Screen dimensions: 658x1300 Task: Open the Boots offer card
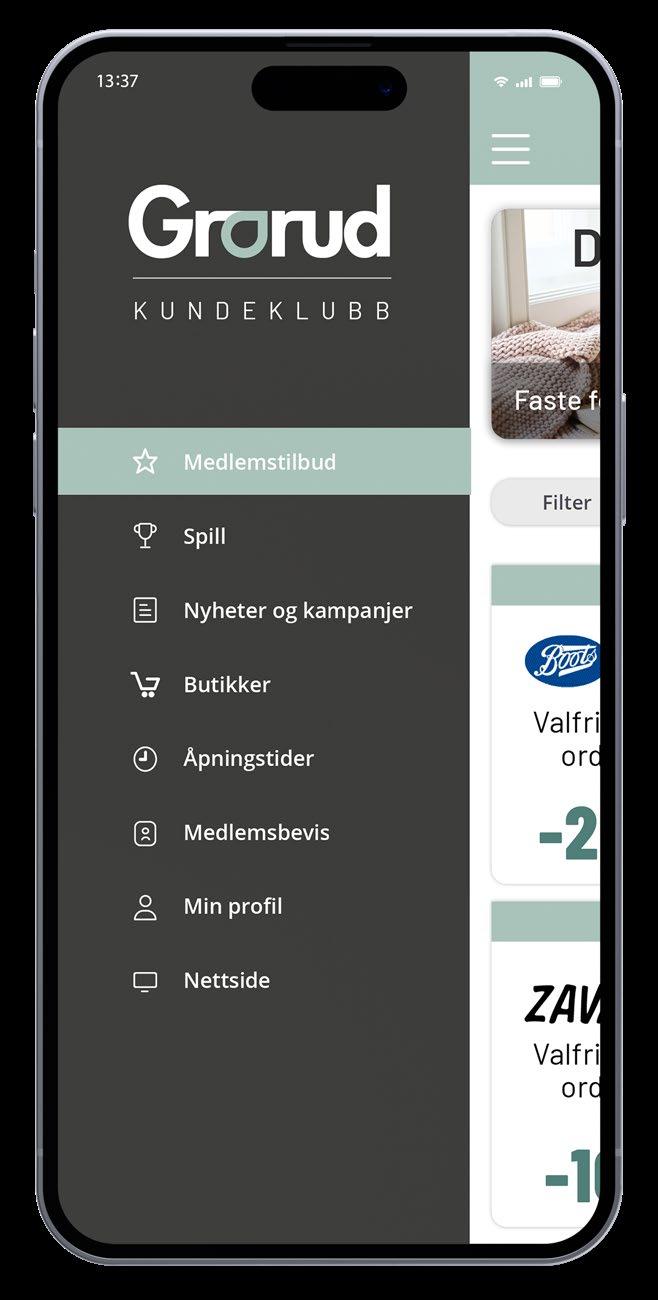click(x=547, y=740)
